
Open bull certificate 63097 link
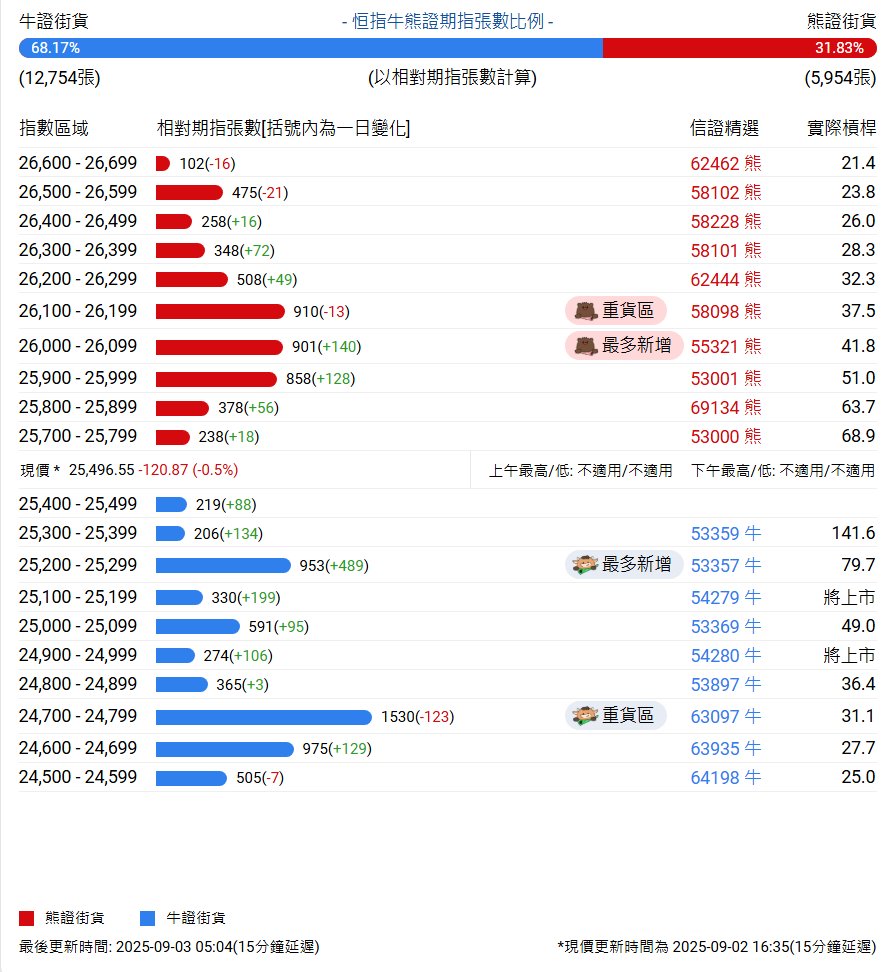point(725,716)
